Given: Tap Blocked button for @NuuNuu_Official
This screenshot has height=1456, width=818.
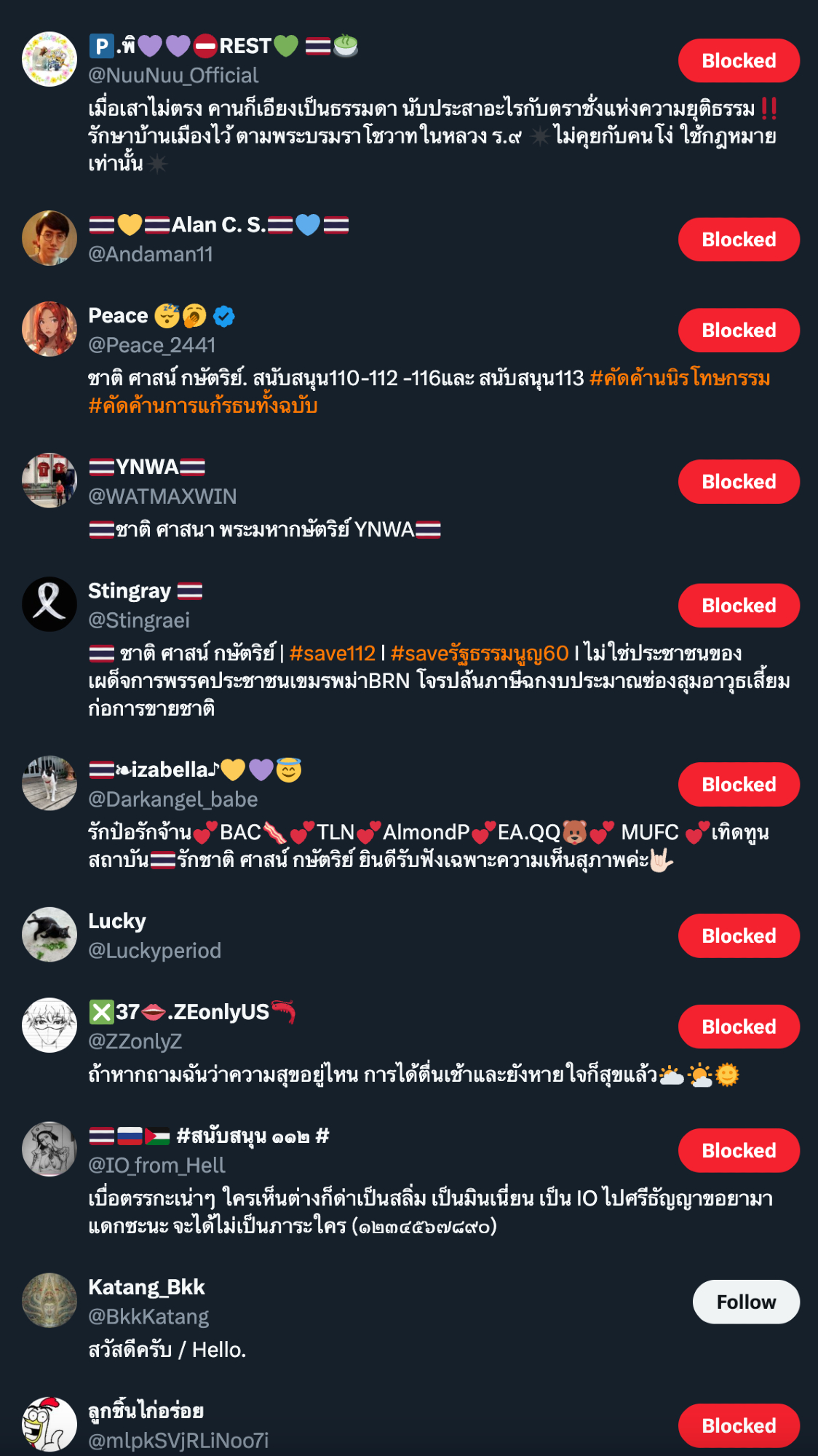Looking at the screenshot, I should 739,61.
